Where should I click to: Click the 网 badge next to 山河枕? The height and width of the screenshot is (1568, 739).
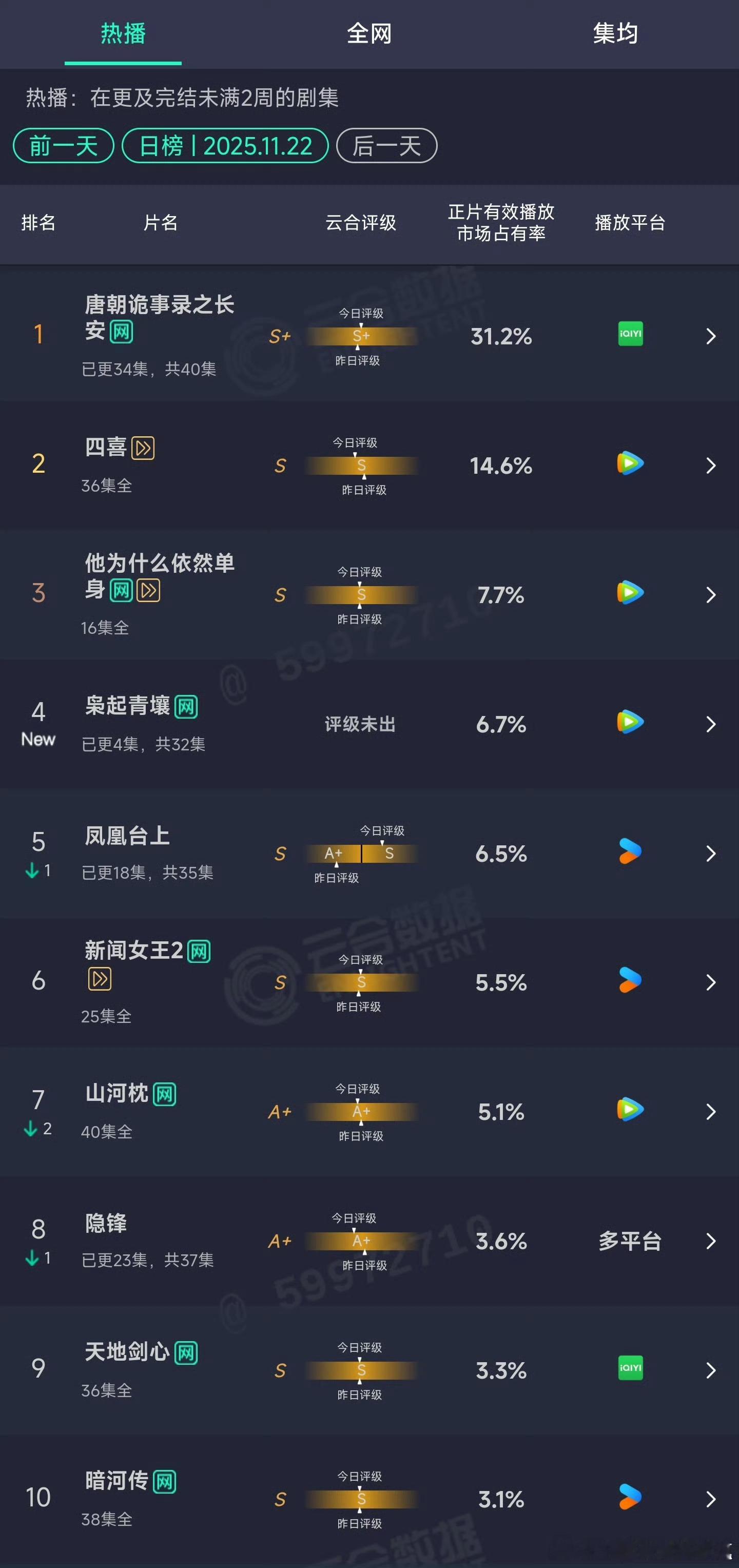pyautogui.click(x=165, y=1093)
